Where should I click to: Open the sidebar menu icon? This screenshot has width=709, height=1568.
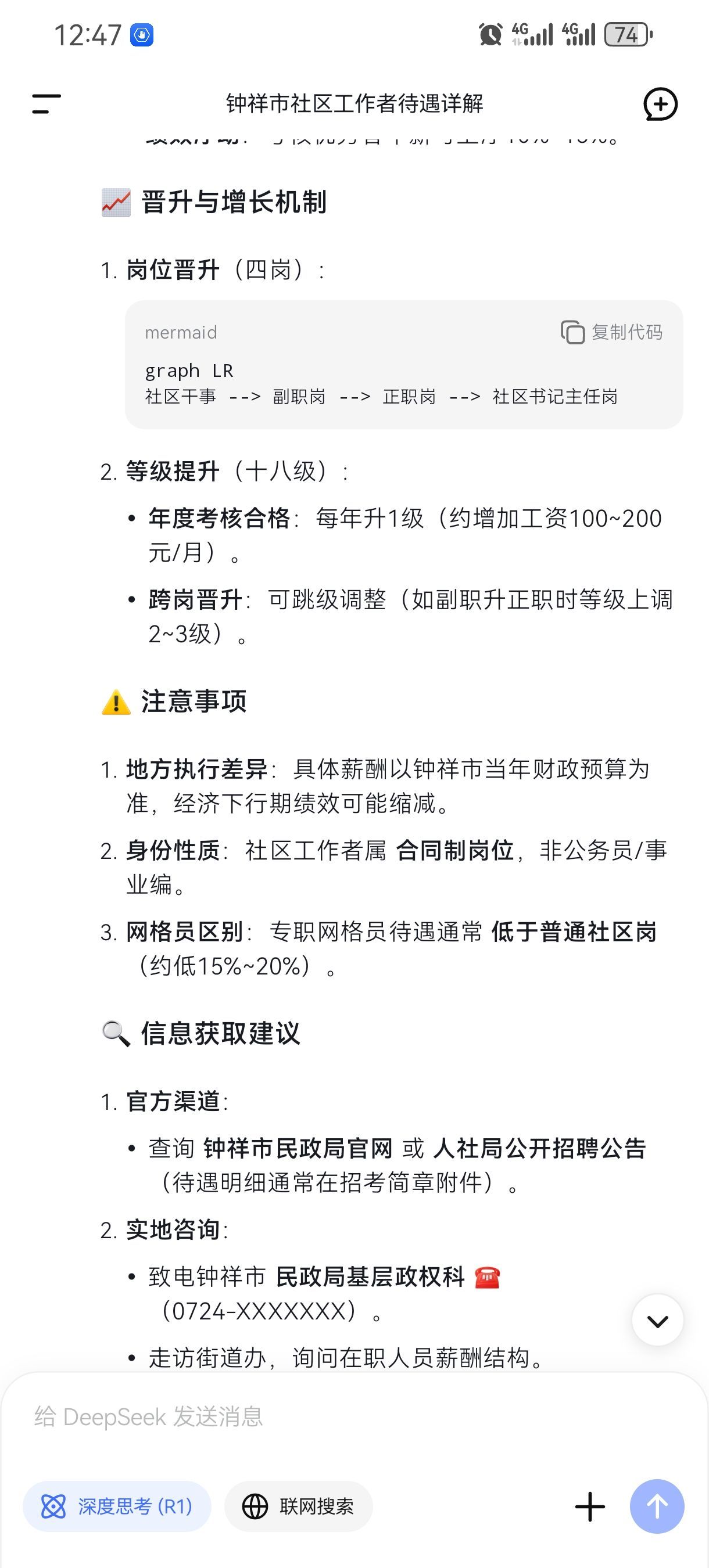click(x=46, y=103)
